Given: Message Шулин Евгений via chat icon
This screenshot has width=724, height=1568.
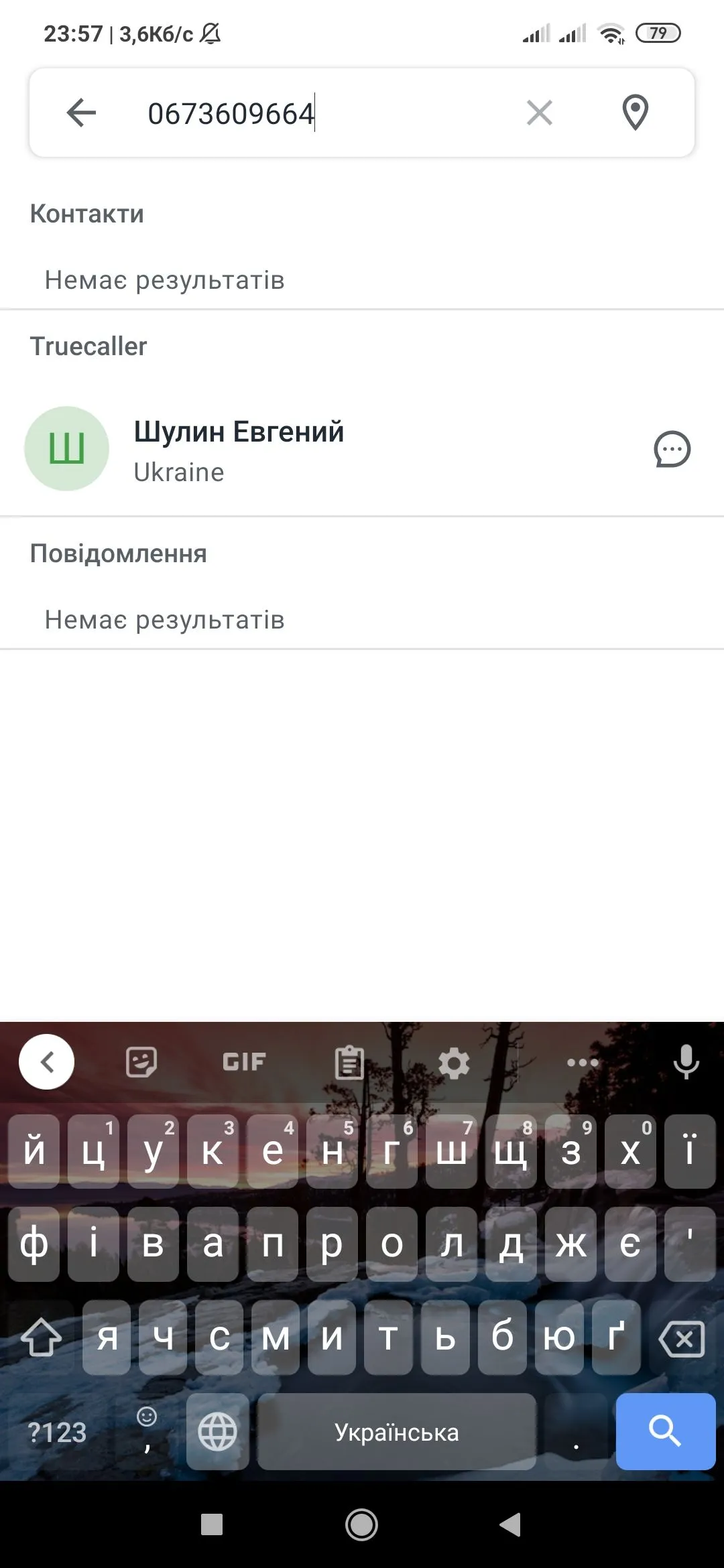Looking at the screenshot, I should pos(672,449).
